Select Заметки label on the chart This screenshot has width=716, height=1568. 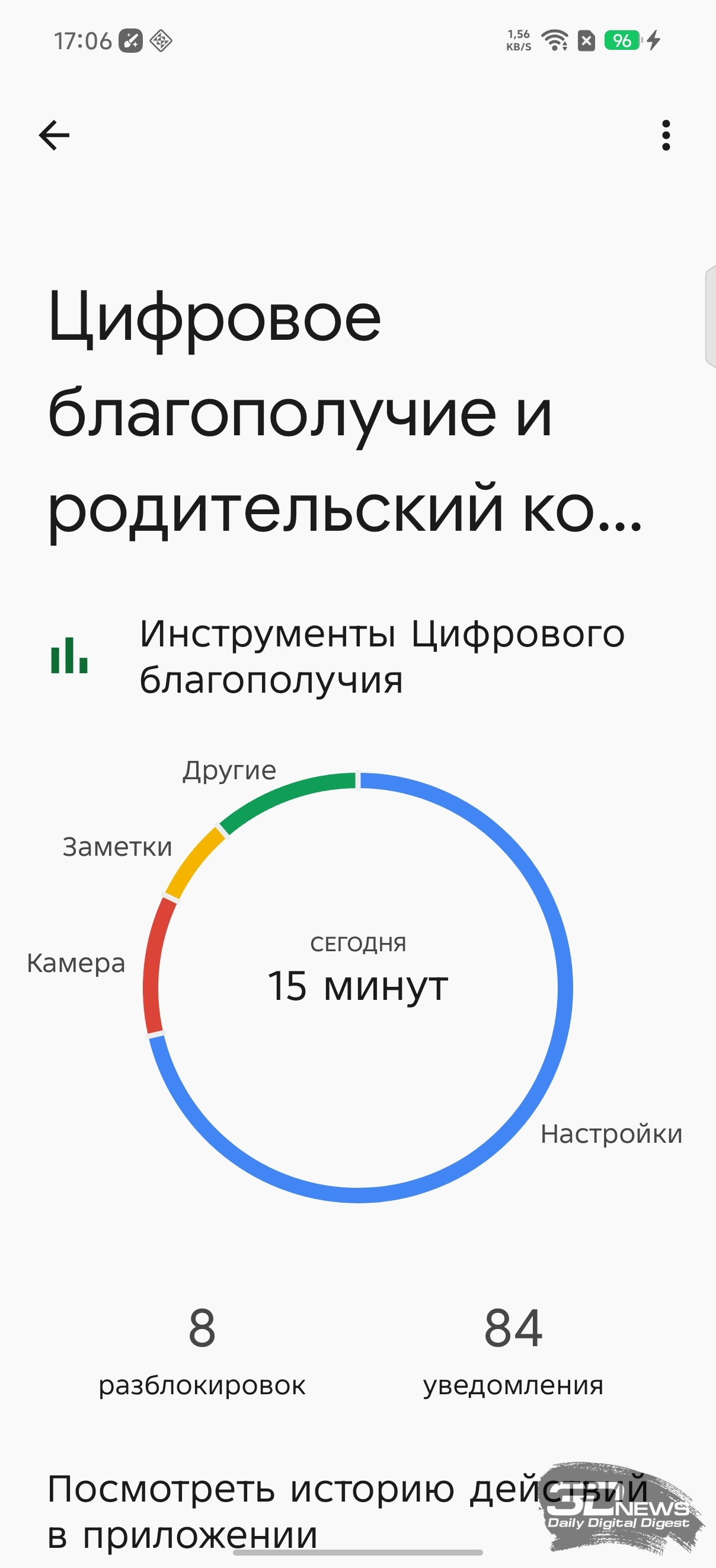pos(117,847)
